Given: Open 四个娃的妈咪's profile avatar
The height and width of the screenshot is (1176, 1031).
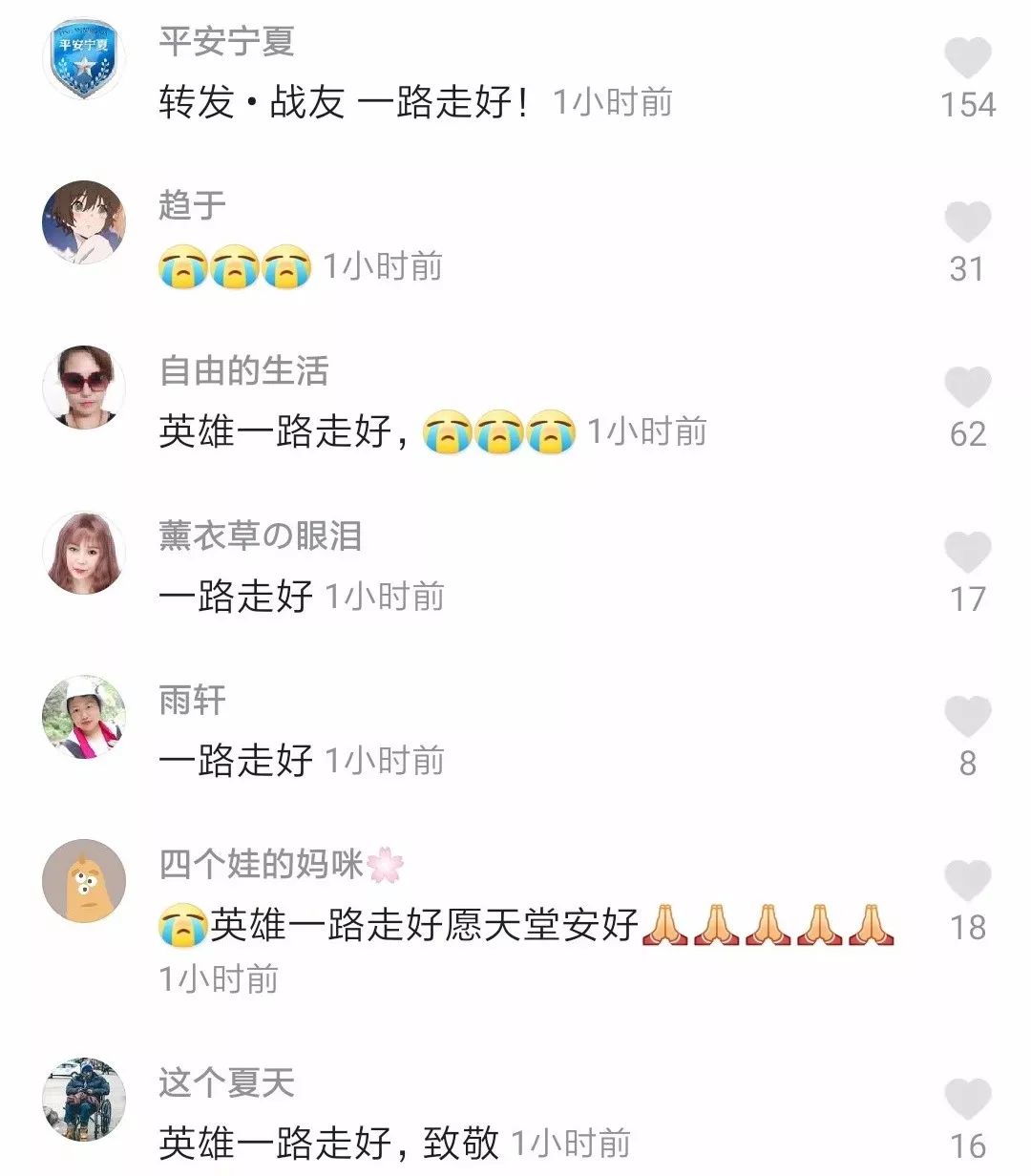Looking at the screenshot, I should point(84,881).
